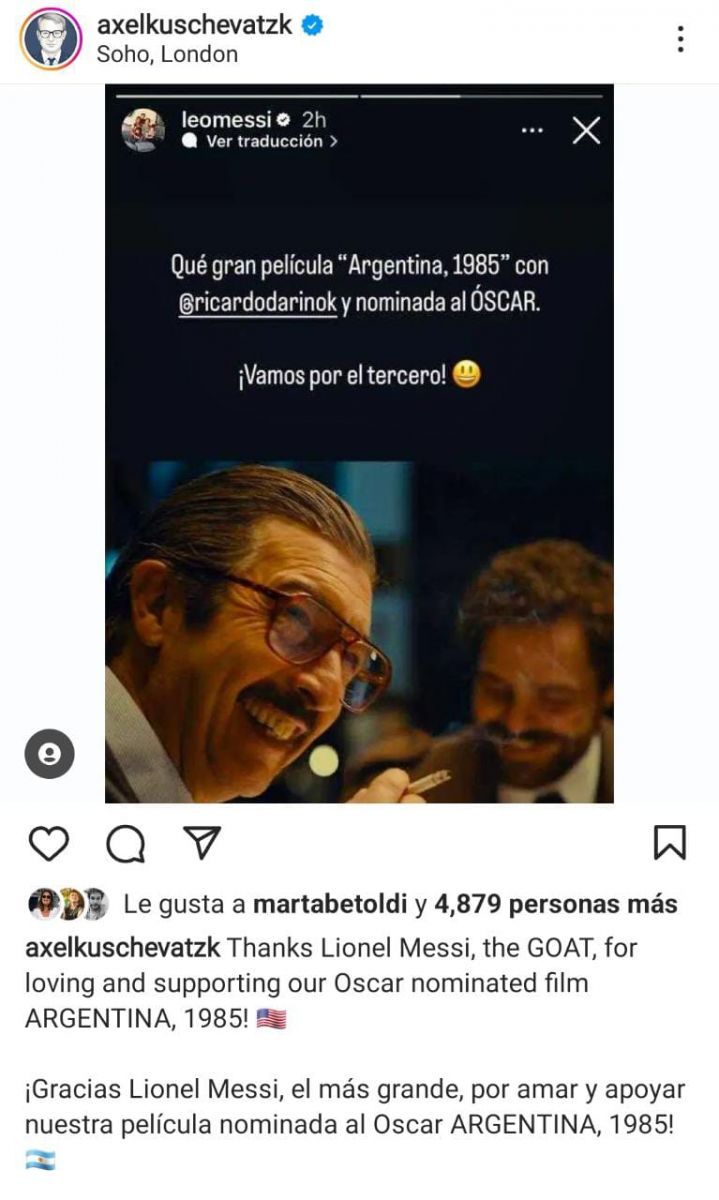This screenshot has height=1200, width=719.
Task: Open martabetoldi's profile from the likes line
Action: click(x=330, y=905)
